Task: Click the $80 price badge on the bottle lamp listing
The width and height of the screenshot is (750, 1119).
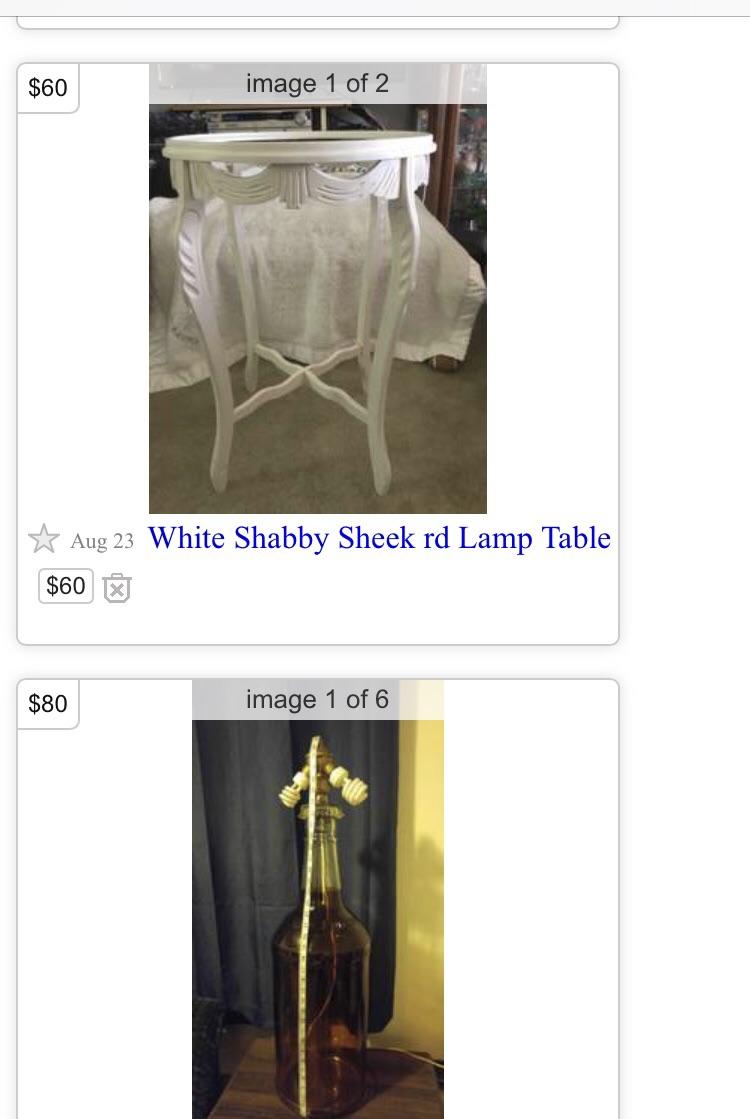Action: coord(47,704)
